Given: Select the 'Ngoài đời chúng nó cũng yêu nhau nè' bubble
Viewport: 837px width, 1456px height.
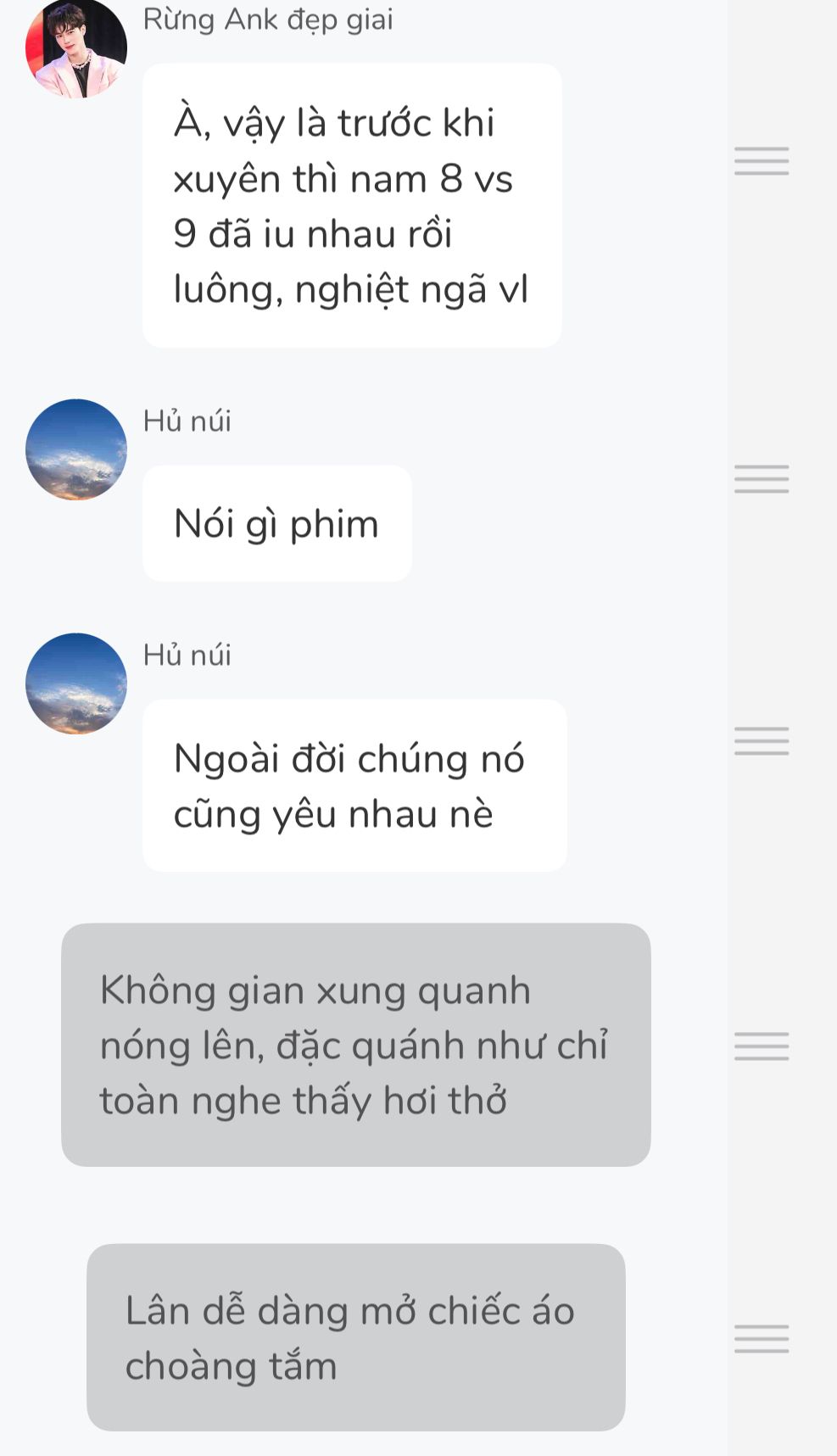Looking at the screenshot, I should [354, 785].
